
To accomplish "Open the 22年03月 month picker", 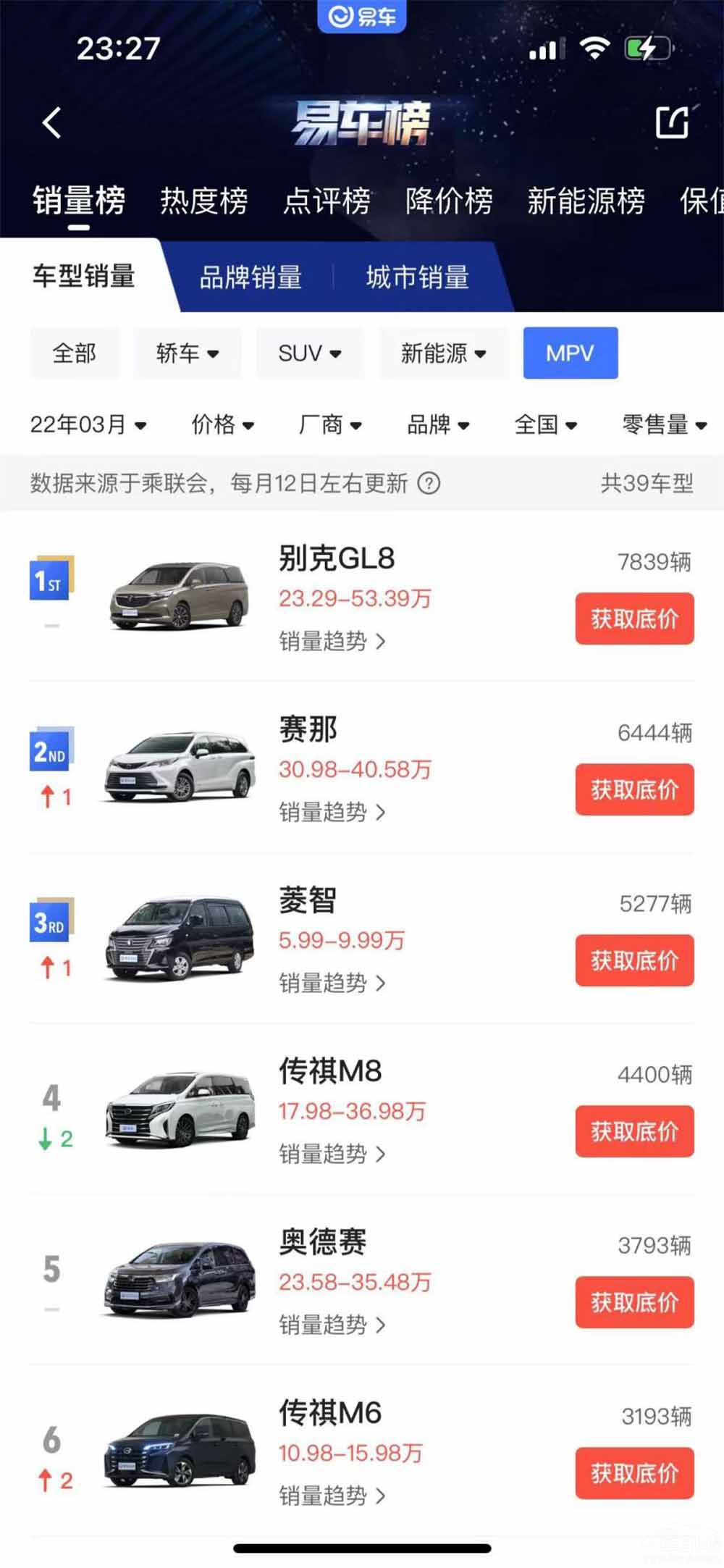I will [88, 424].
